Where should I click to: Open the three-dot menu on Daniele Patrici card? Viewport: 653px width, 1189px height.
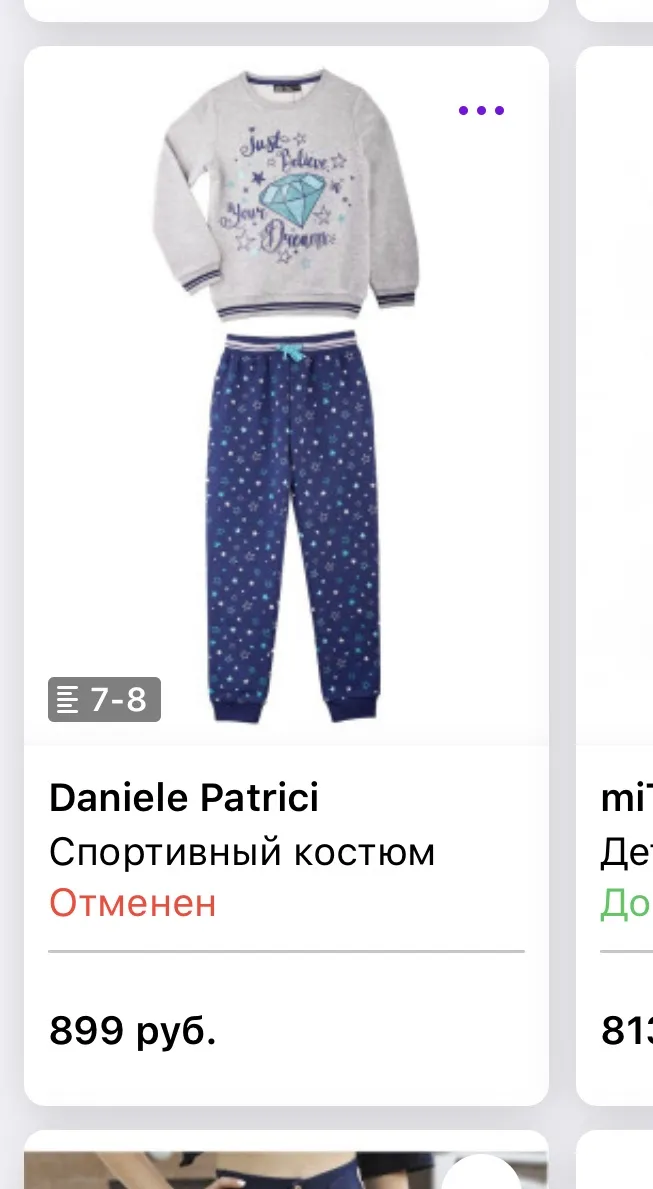pyautogui.click(x=481, y=111)
